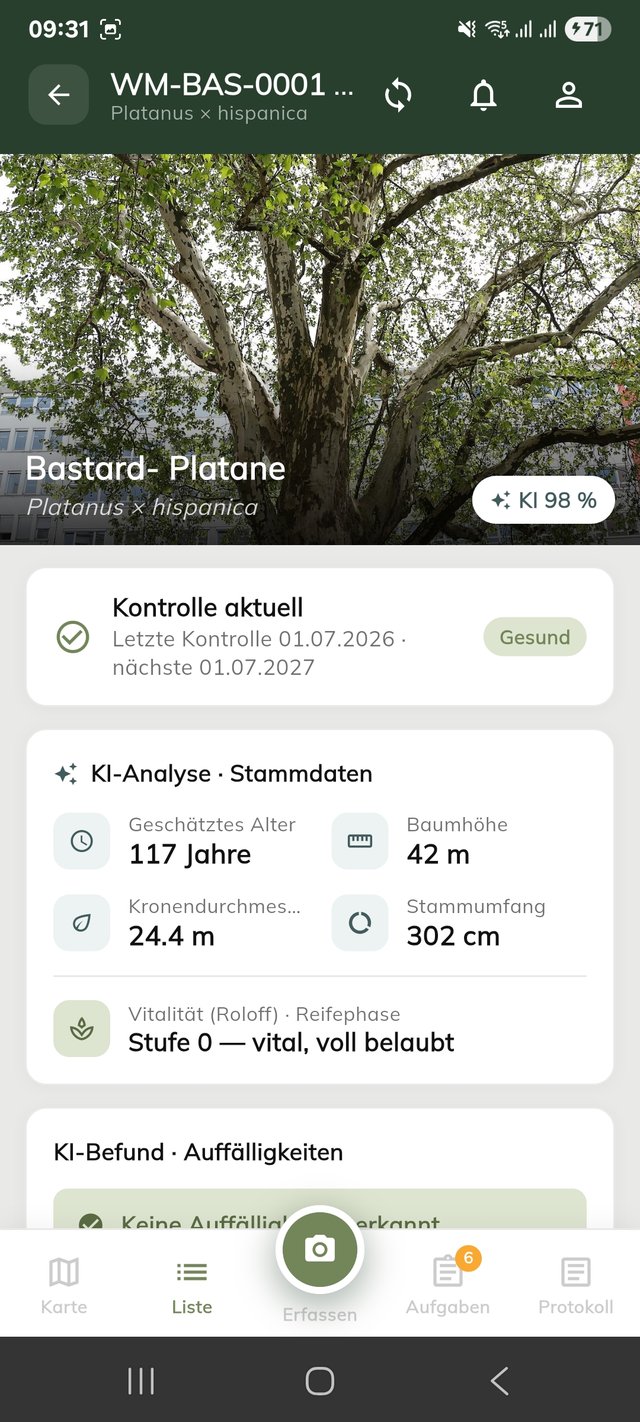Open the user profile icon
640x1422 pixels.
pos(569,95)
